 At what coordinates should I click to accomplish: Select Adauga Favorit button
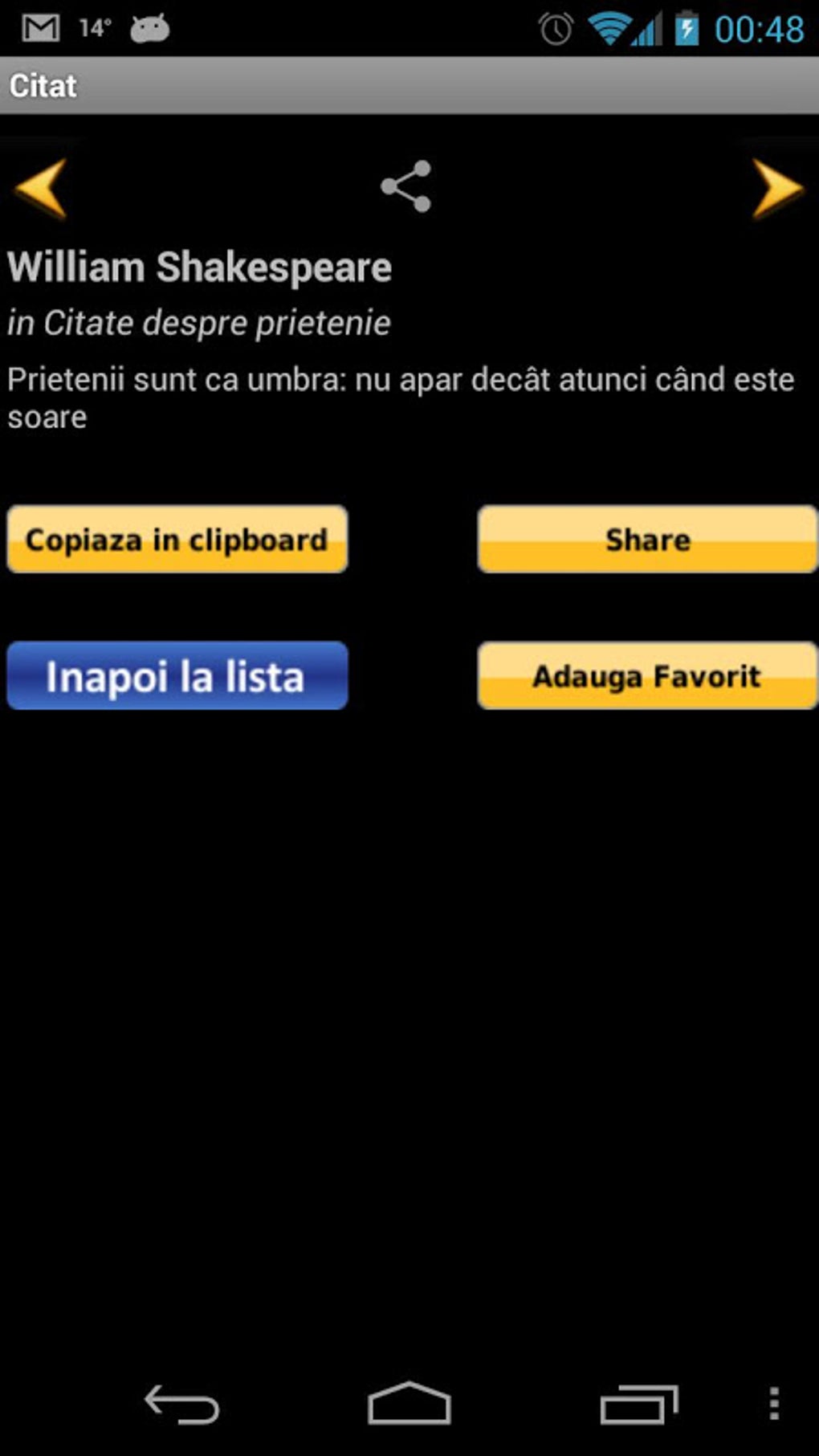pyautogui.click(x=647, y=676)
